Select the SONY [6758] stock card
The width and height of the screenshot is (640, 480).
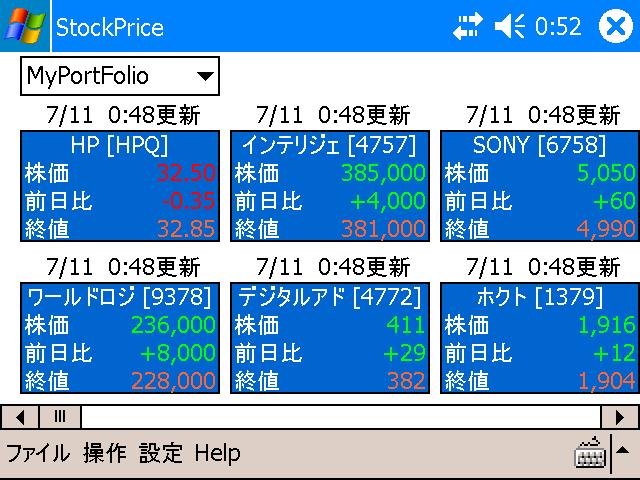pos(540,186)
